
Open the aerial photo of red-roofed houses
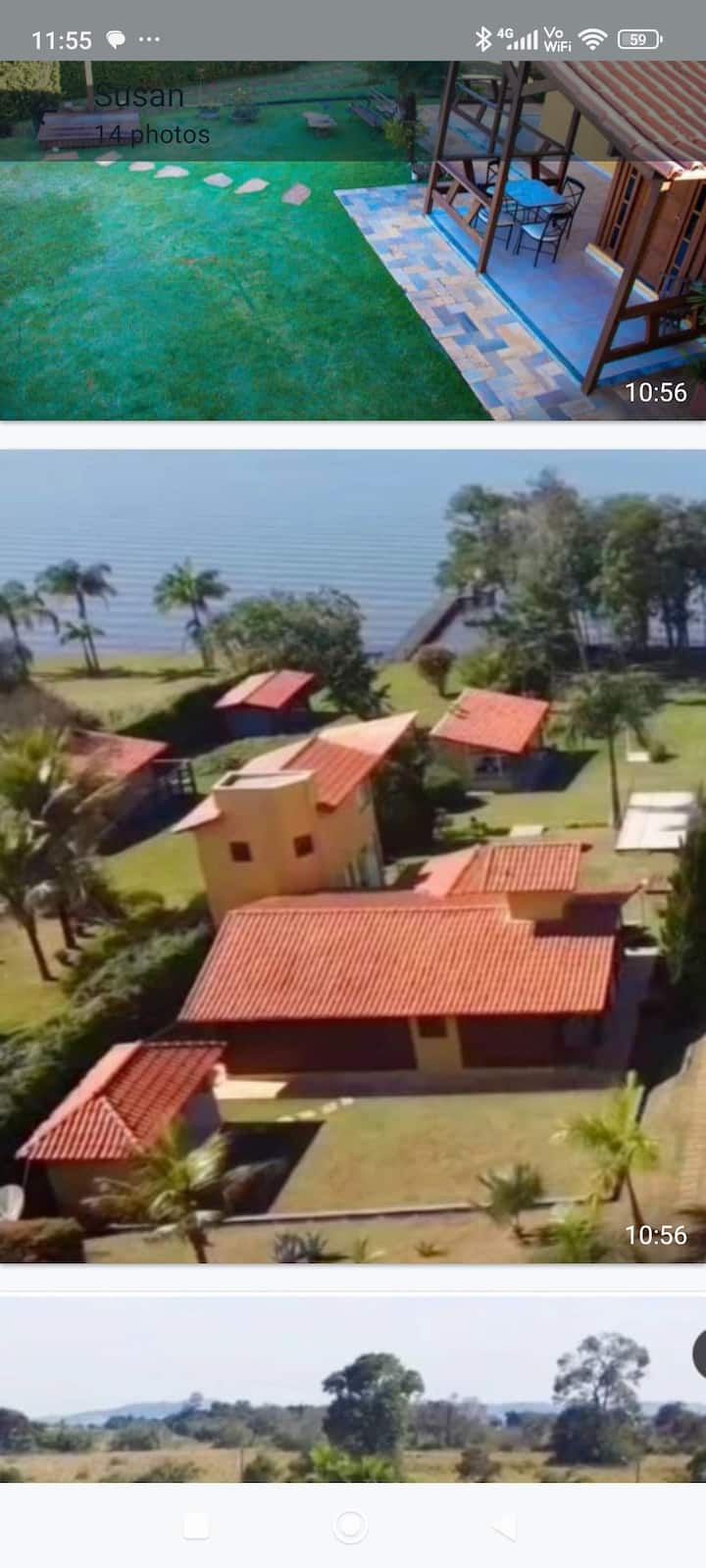(353, 857)
